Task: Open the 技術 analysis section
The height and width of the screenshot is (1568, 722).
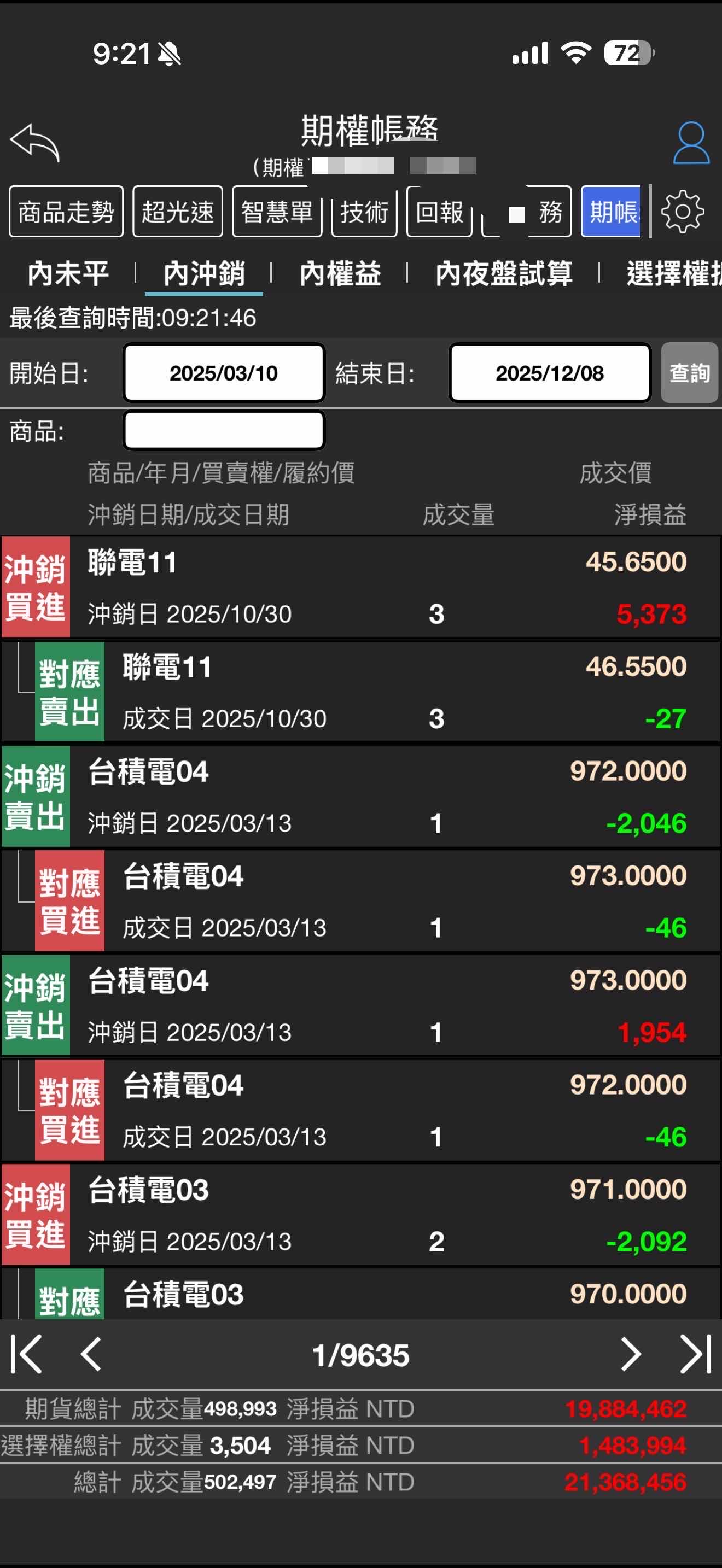Action: coord(364,212)
